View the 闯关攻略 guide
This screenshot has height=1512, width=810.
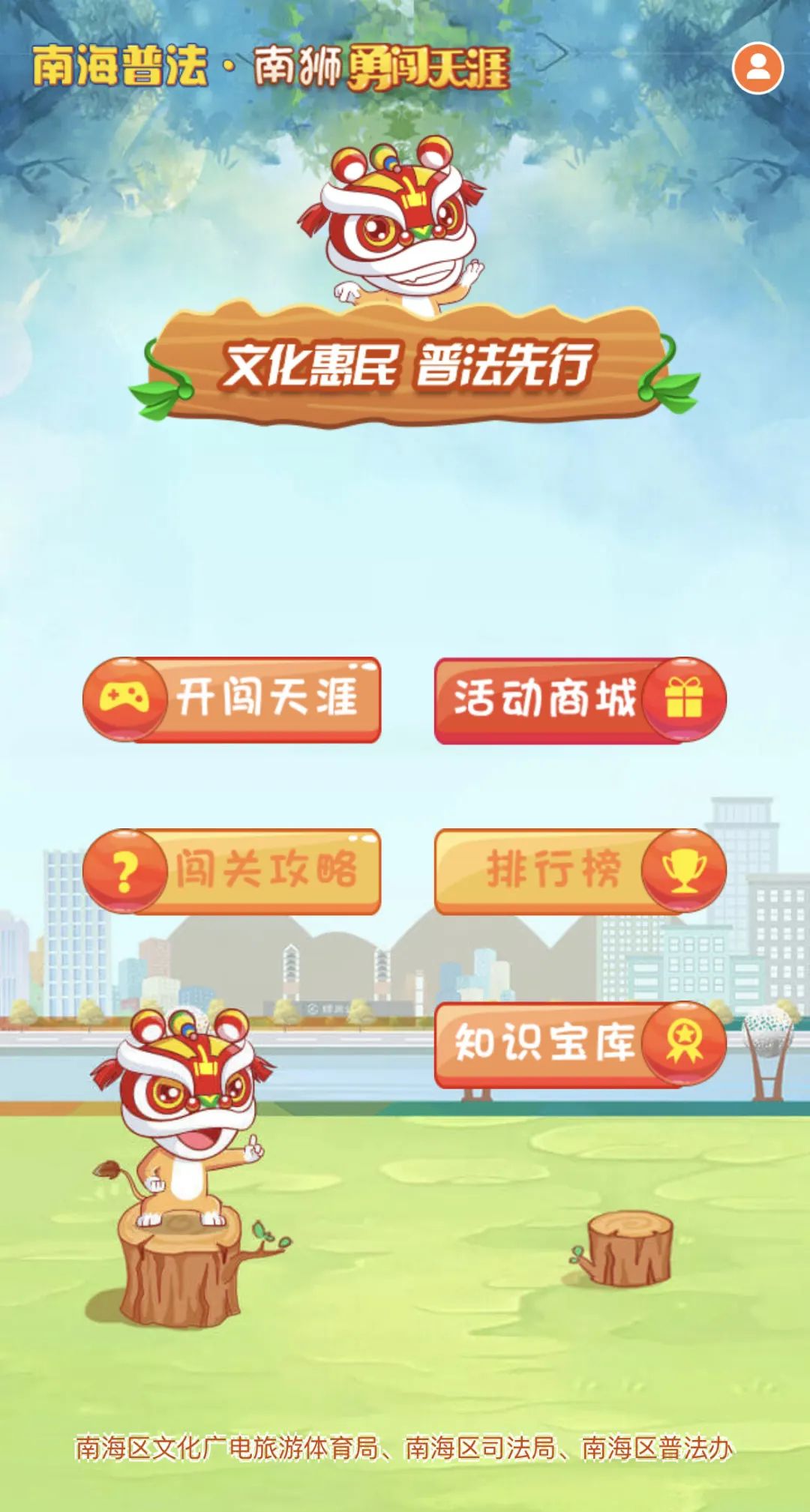click(232, 871)
